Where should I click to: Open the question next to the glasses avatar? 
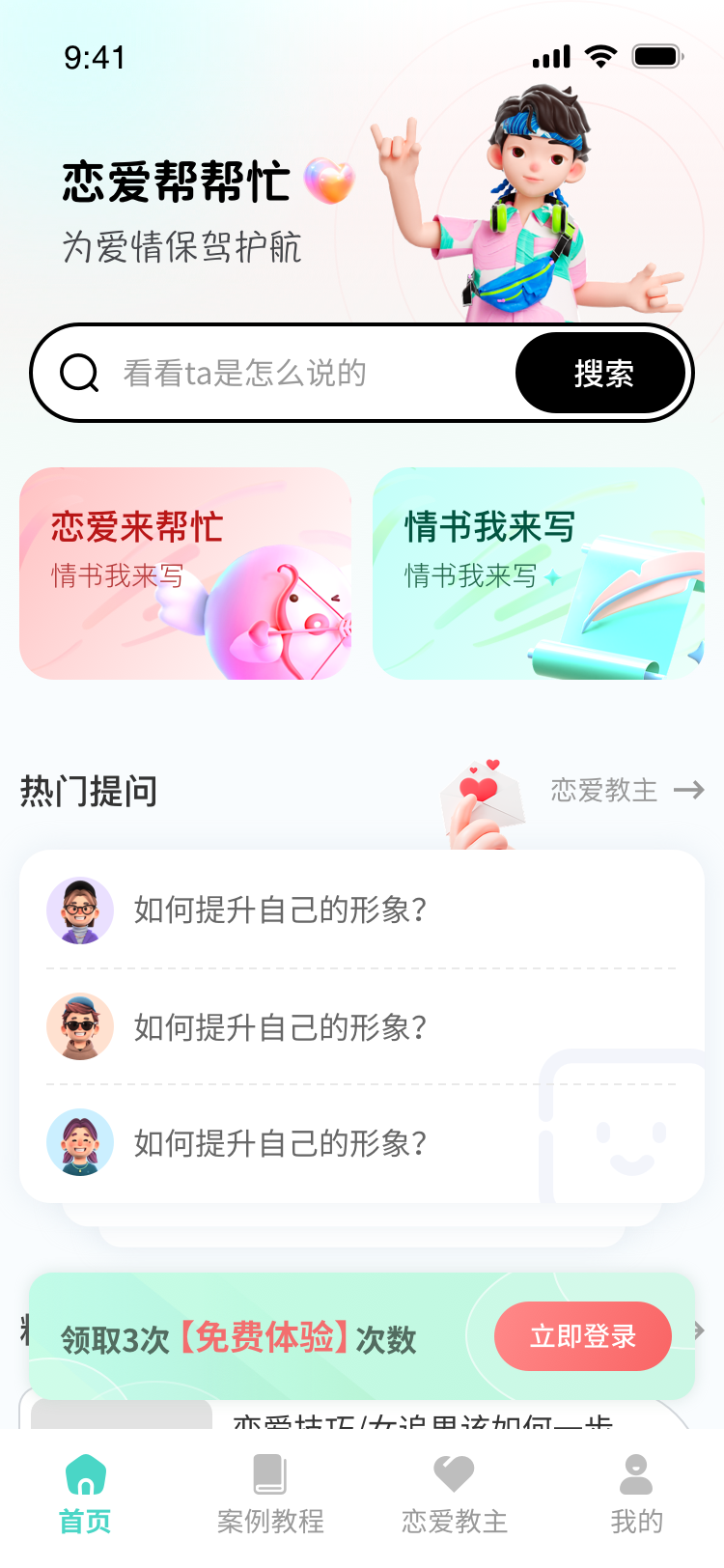(x=362, y=910)
